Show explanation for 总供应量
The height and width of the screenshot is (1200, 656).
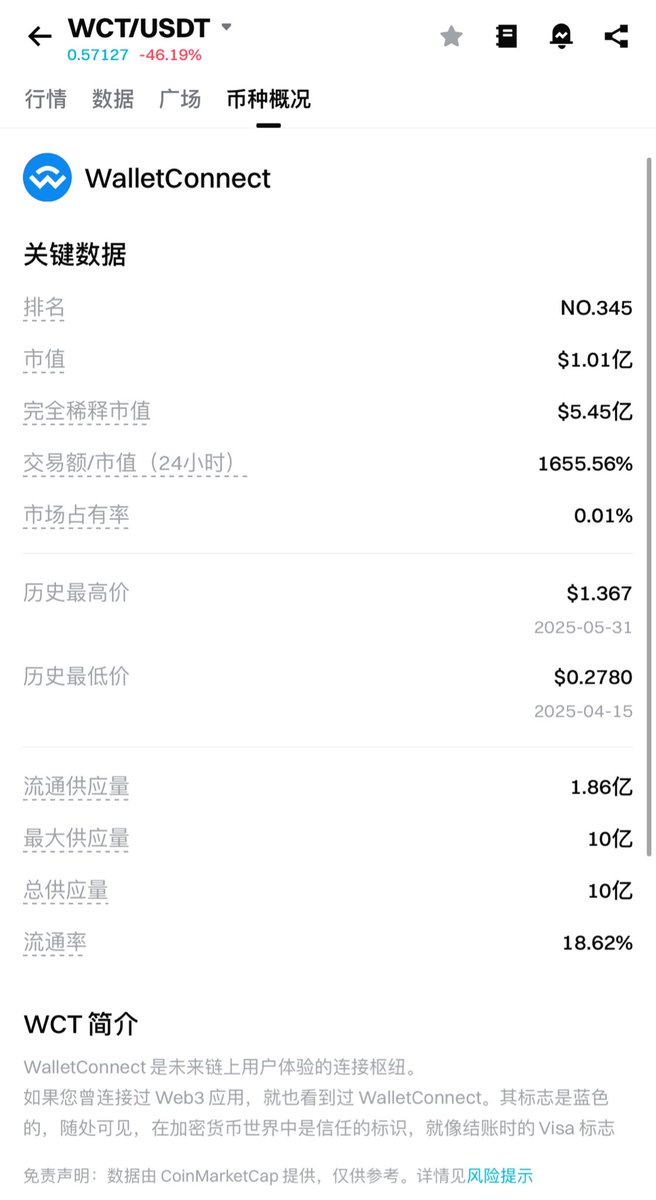coord(66,891)
